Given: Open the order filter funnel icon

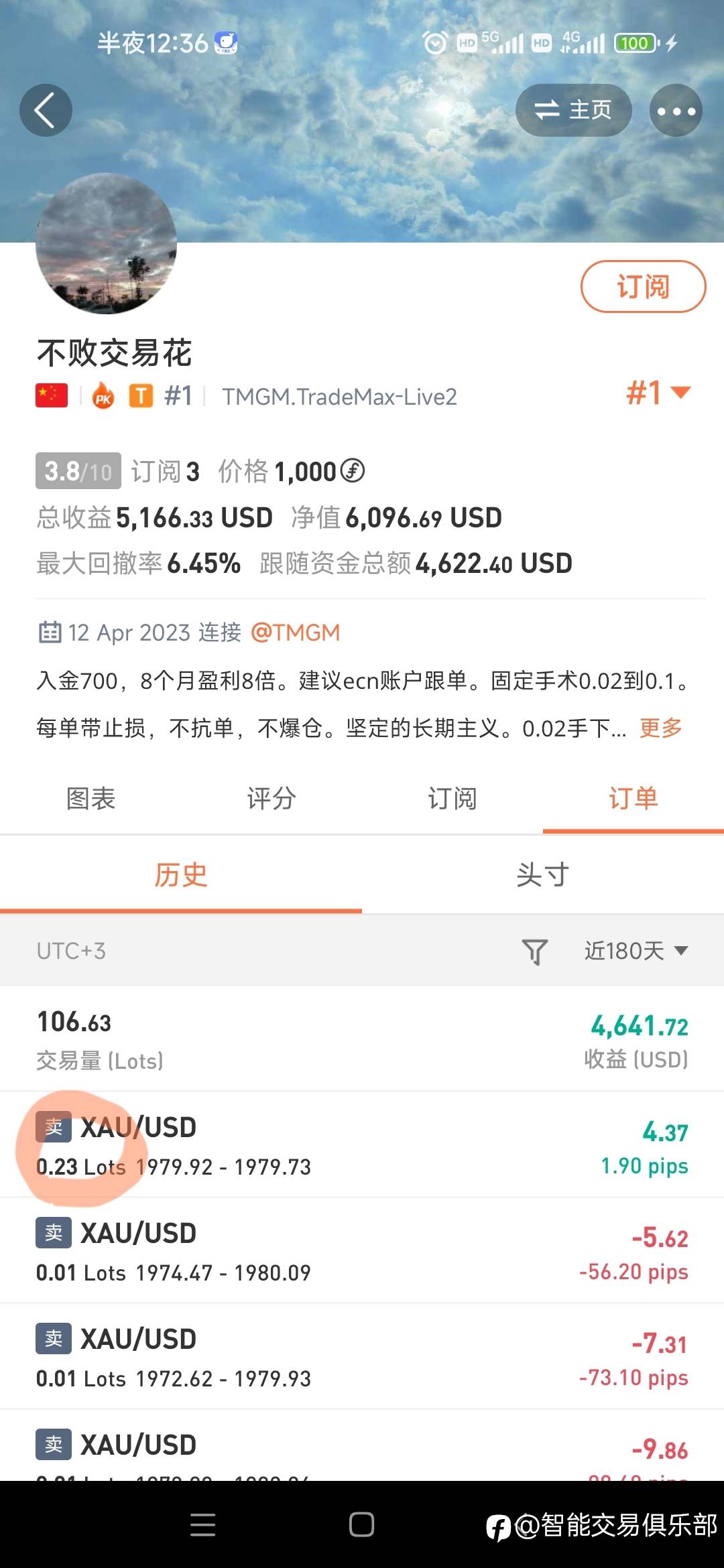Looking at the screenshot, I should (x=535, y=952).
